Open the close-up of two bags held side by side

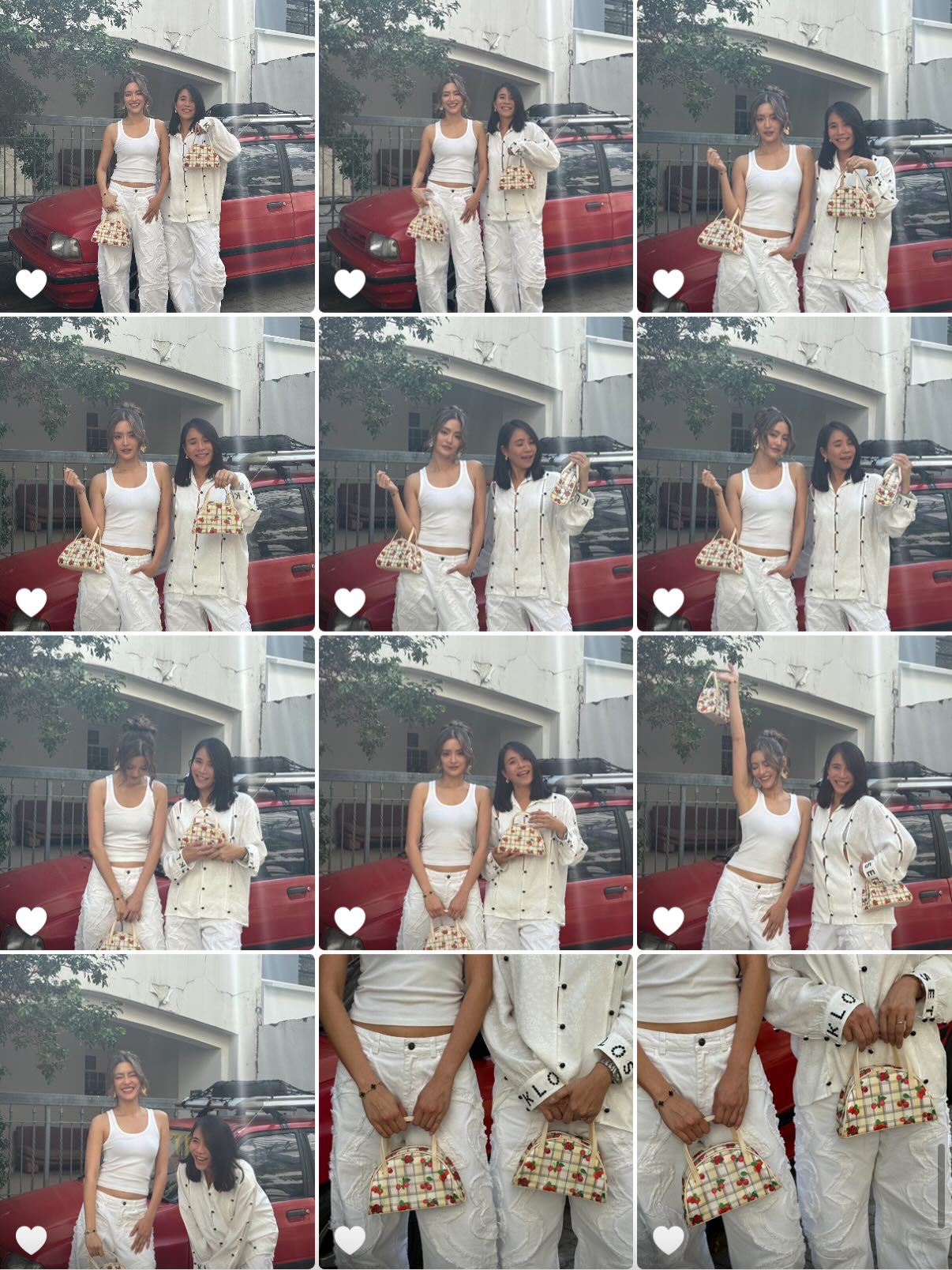[475, 1111]
